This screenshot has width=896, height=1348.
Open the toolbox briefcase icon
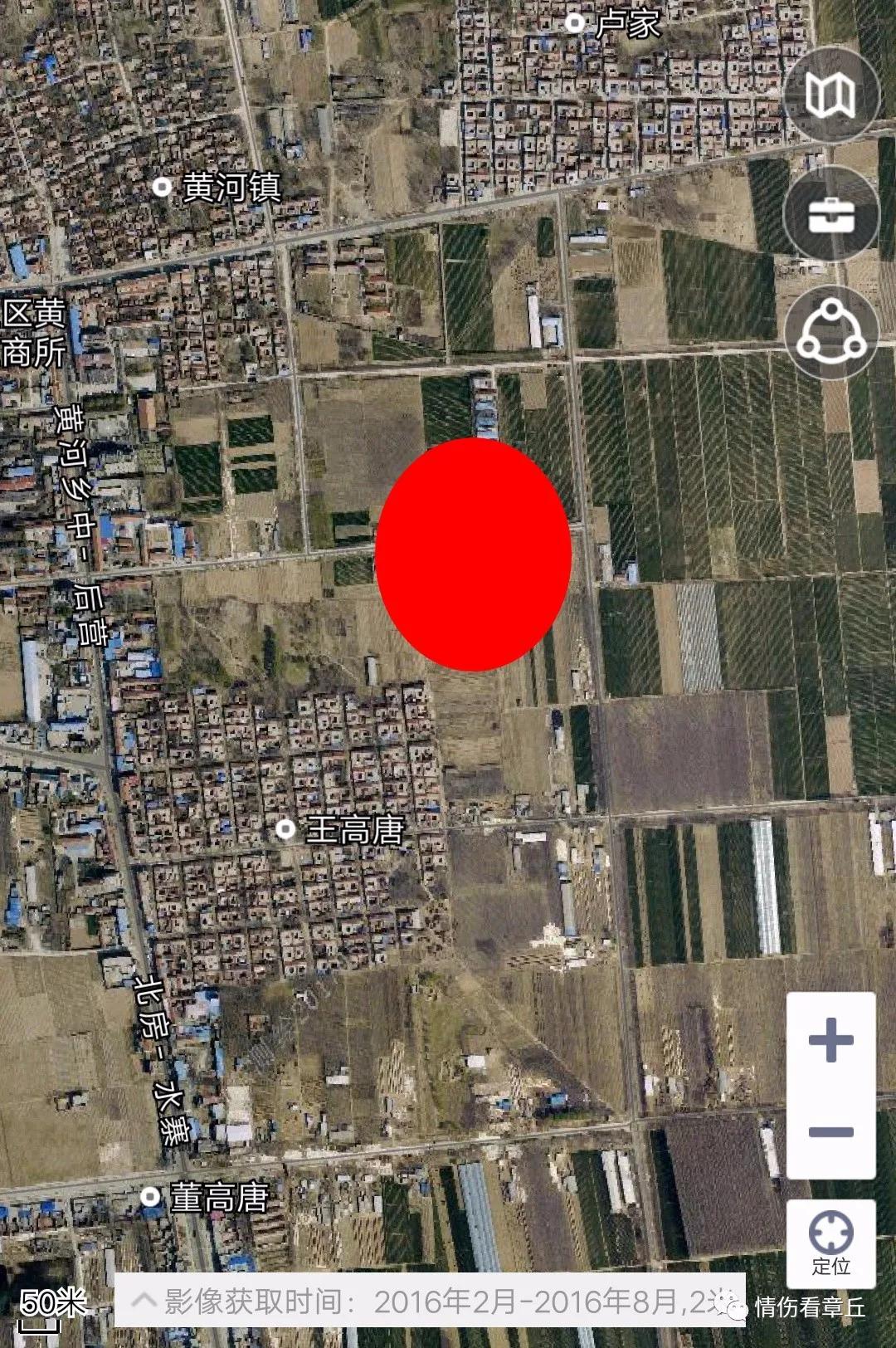point(830,215)
